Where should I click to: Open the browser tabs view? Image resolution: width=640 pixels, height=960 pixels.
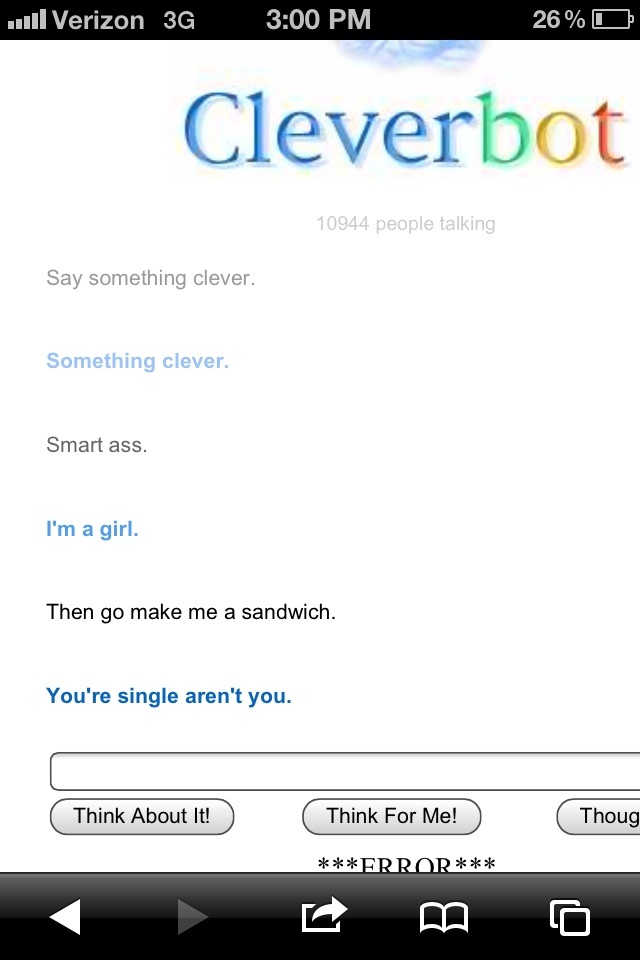click(570, 916)
